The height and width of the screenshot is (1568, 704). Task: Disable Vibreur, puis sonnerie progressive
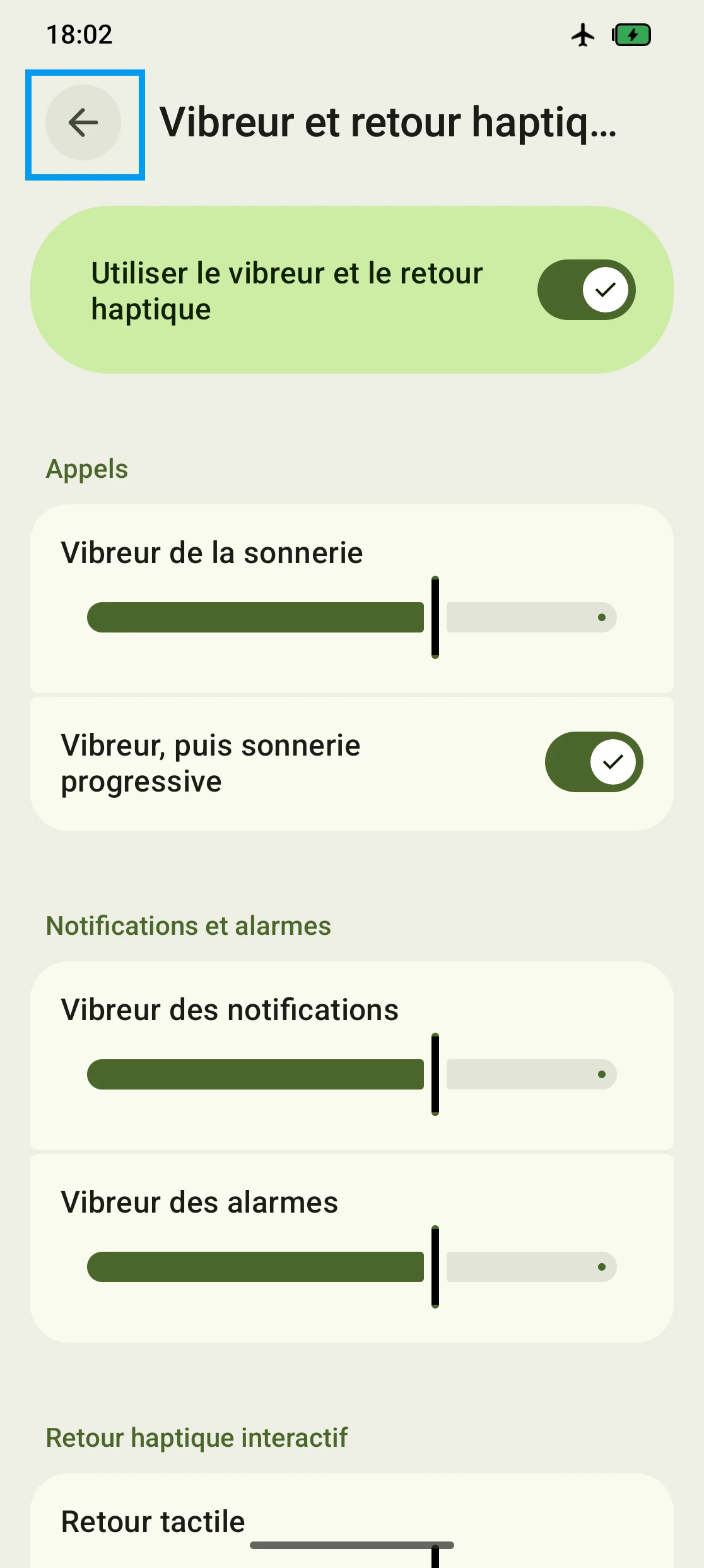tap(594, 762)
